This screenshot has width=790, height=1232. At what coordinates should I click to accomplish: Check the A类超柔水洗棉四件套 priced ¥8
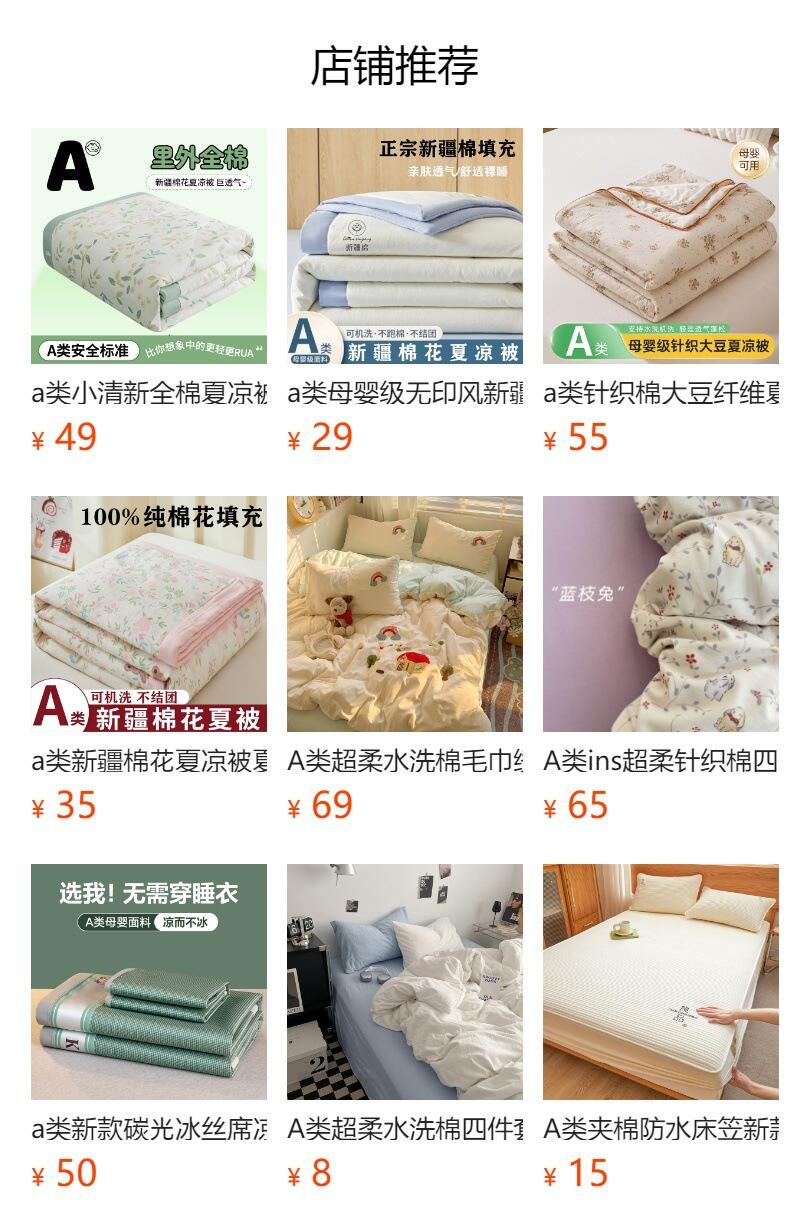(405, 982)
